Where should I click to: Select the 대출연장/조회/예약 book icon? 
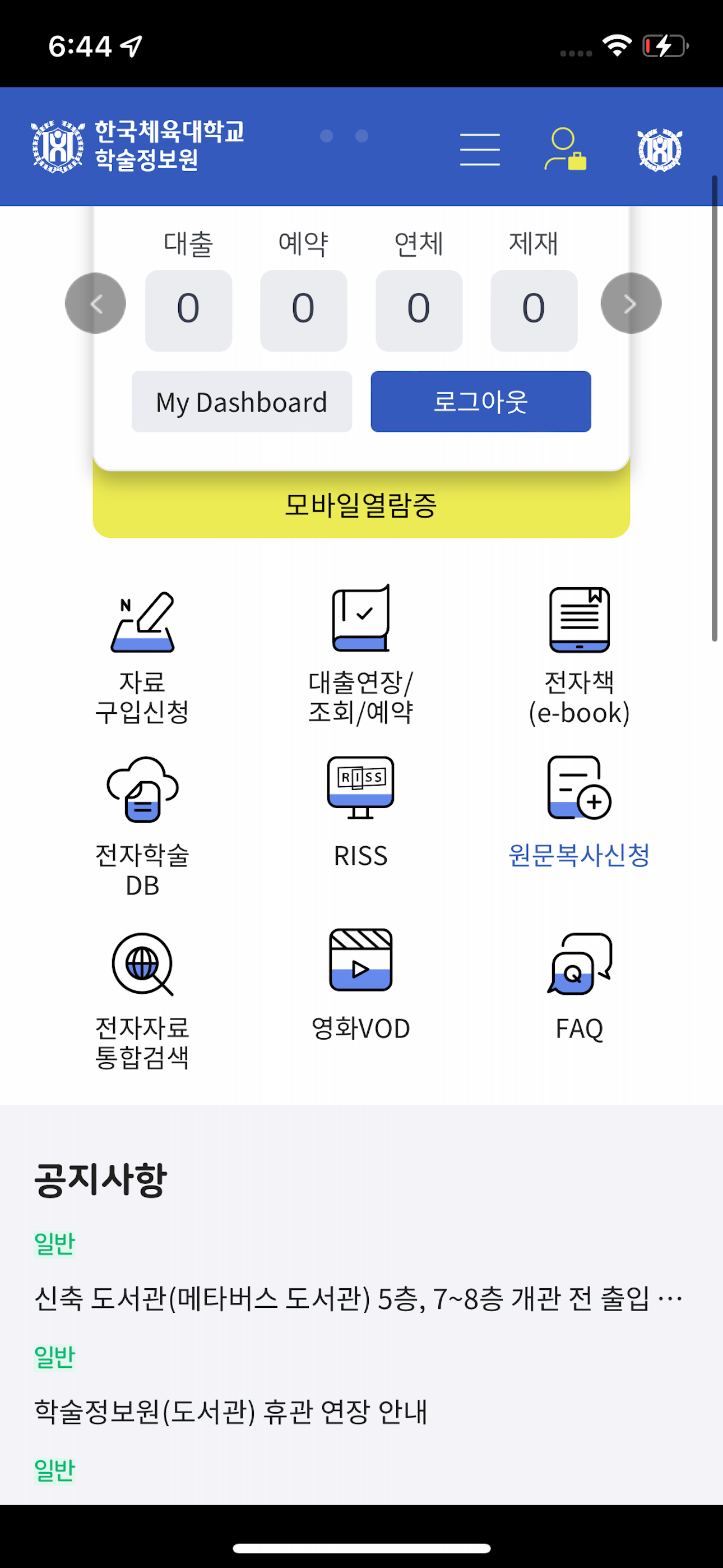361,618
